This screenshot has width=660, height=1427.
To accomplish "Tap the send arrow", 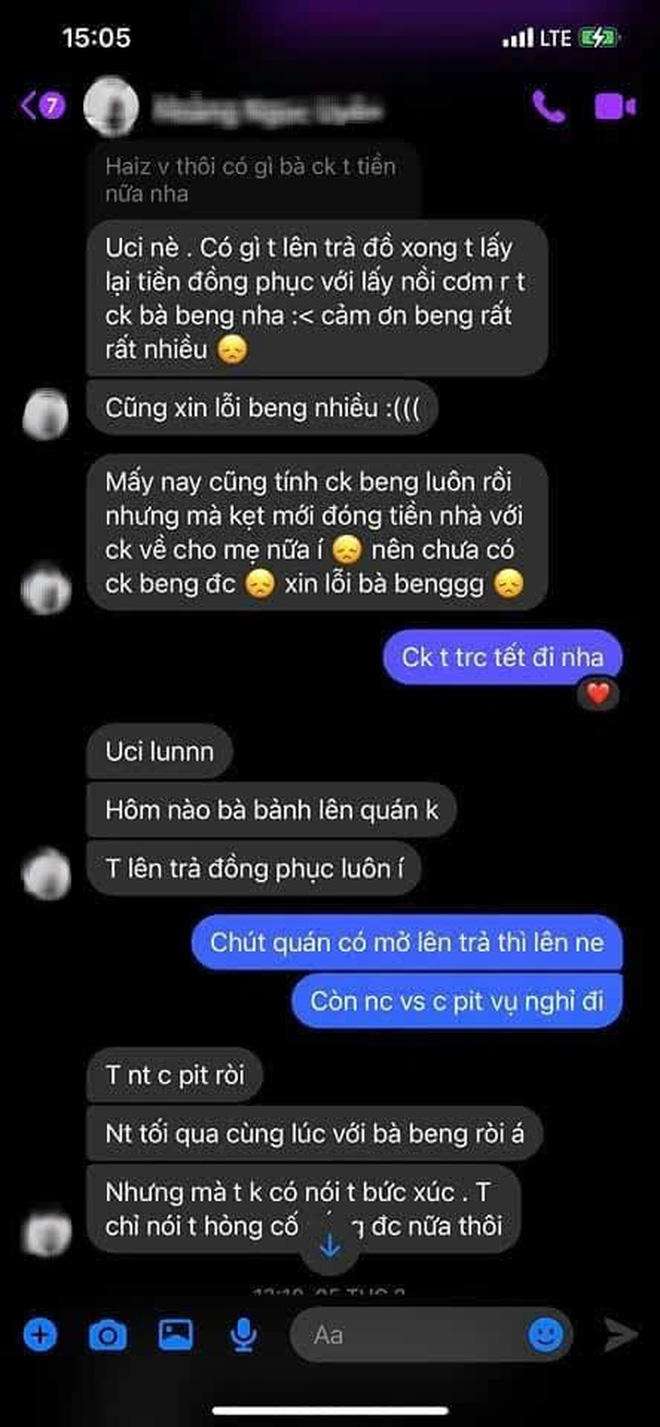I will pos(620,1334).
